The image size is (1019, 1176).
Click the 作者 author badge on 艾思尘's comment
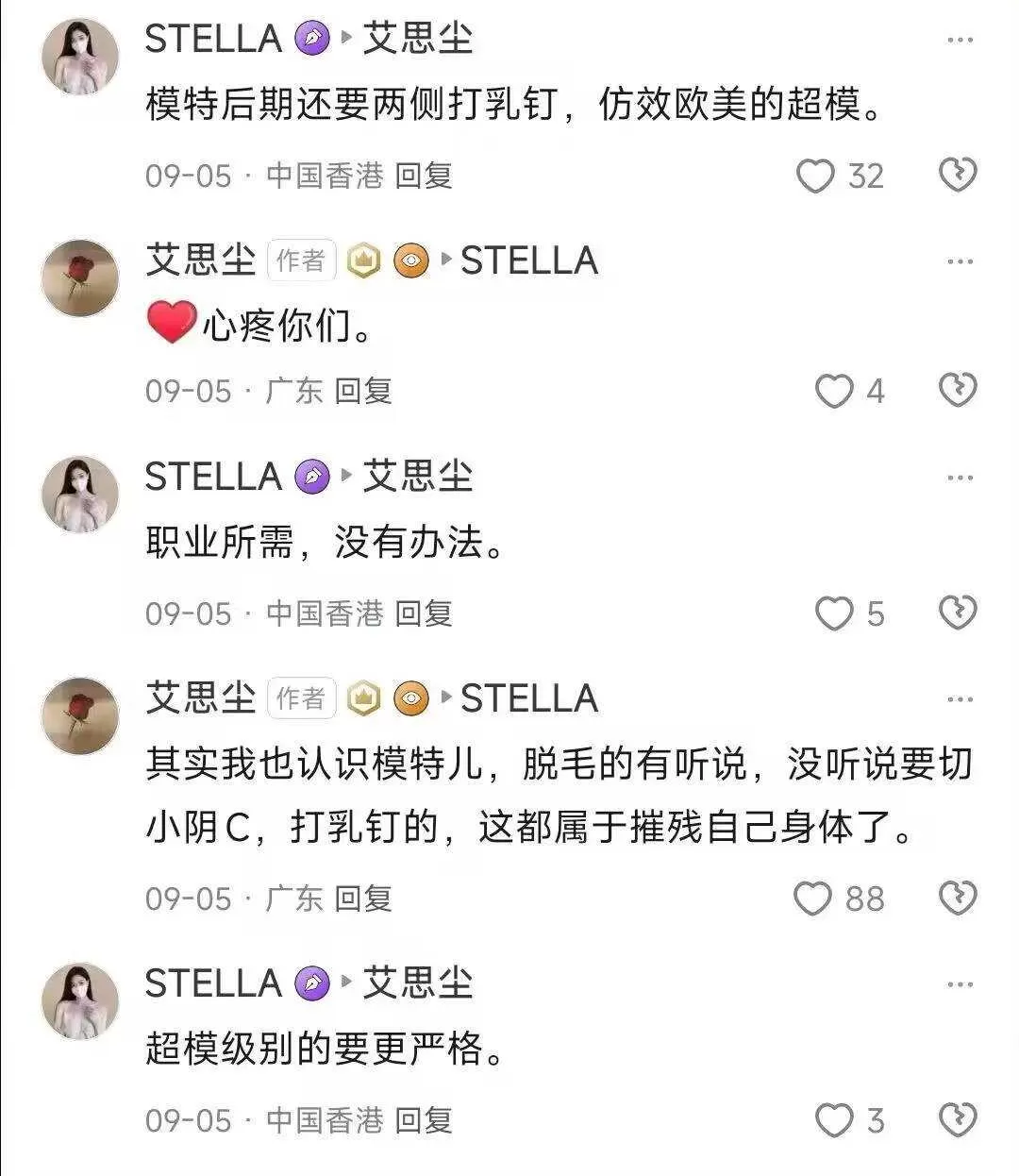point(302,261)
